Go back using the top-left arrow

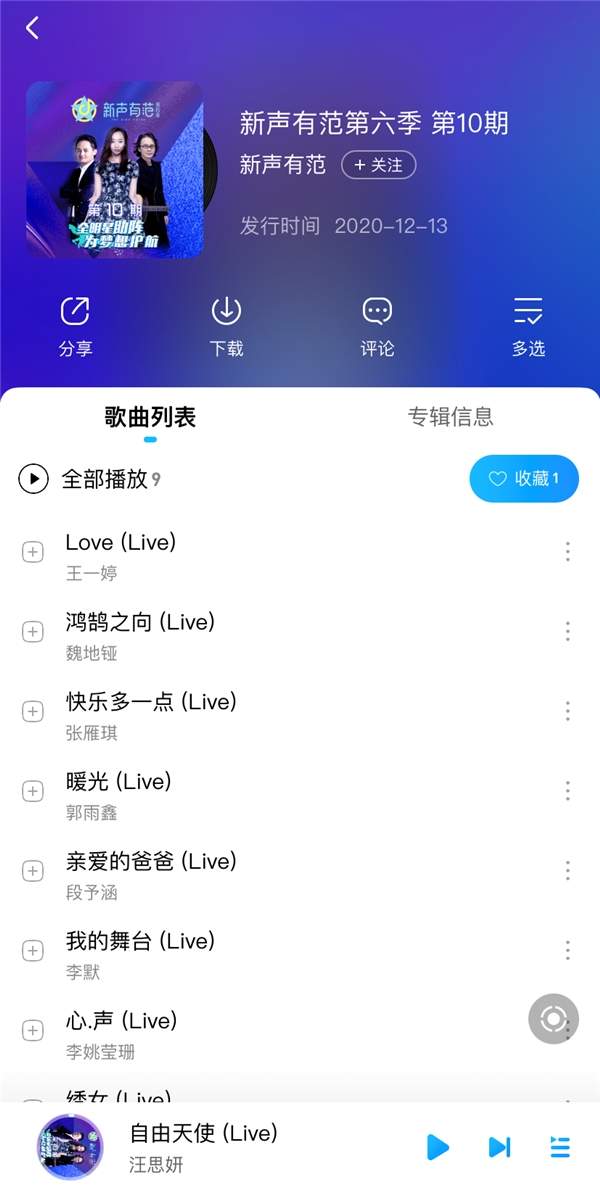[33, 28]
